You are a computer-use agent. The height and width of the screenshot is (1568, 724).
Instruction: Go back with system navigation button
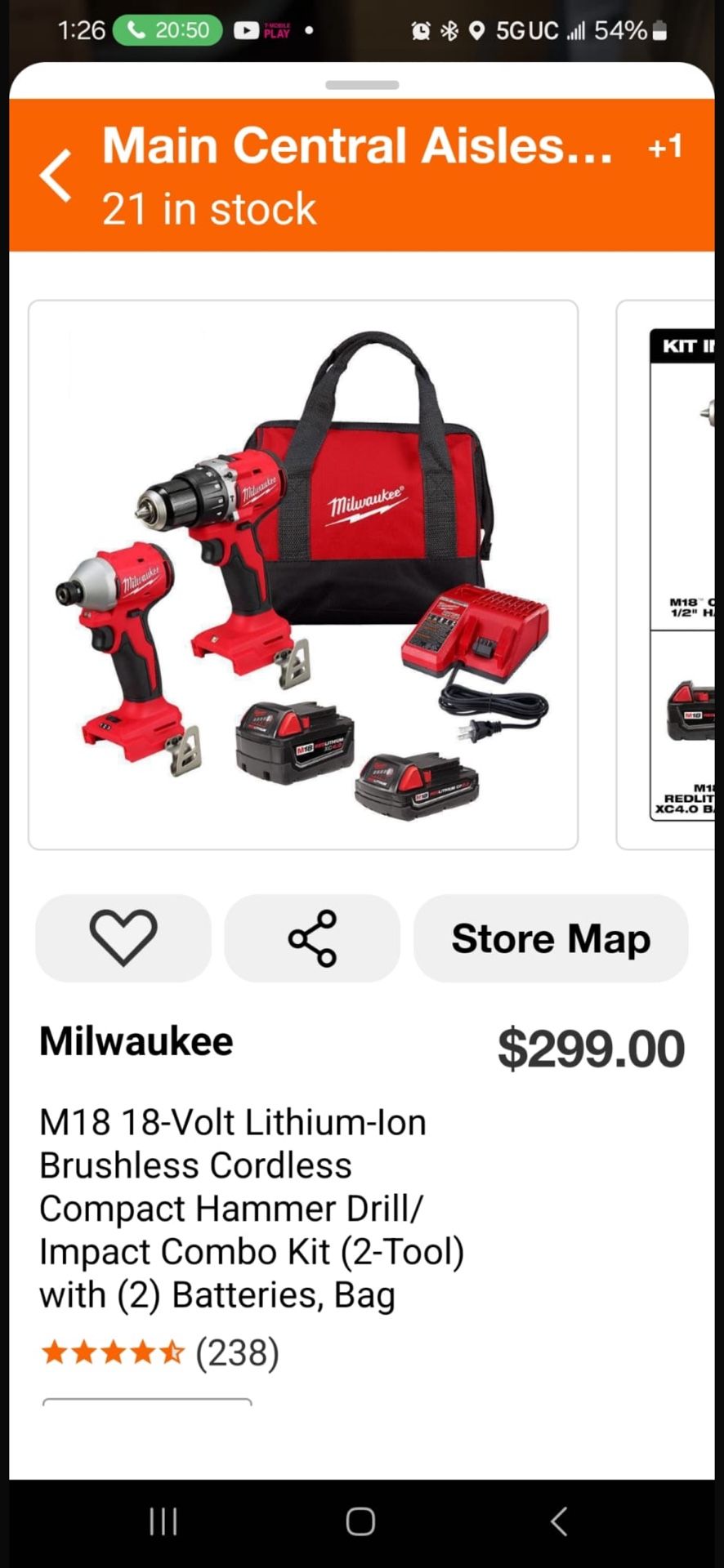559,1521
